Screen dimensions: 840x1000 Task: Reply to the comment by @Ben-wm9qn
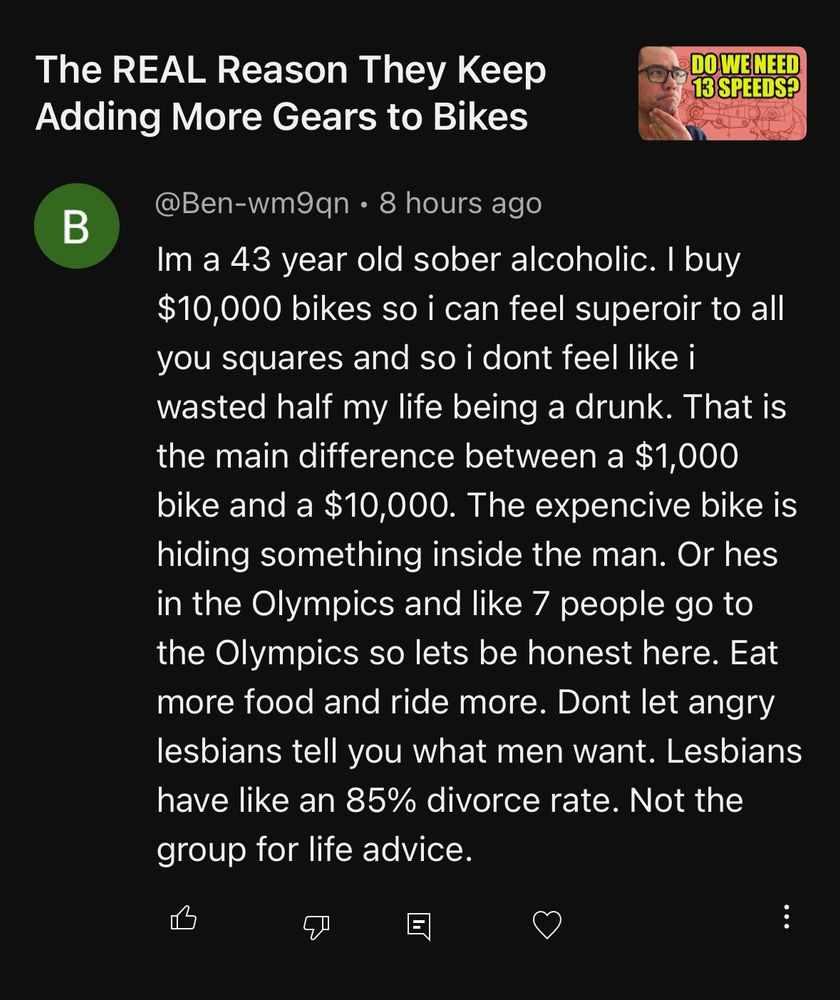click(x=420, y=927)
